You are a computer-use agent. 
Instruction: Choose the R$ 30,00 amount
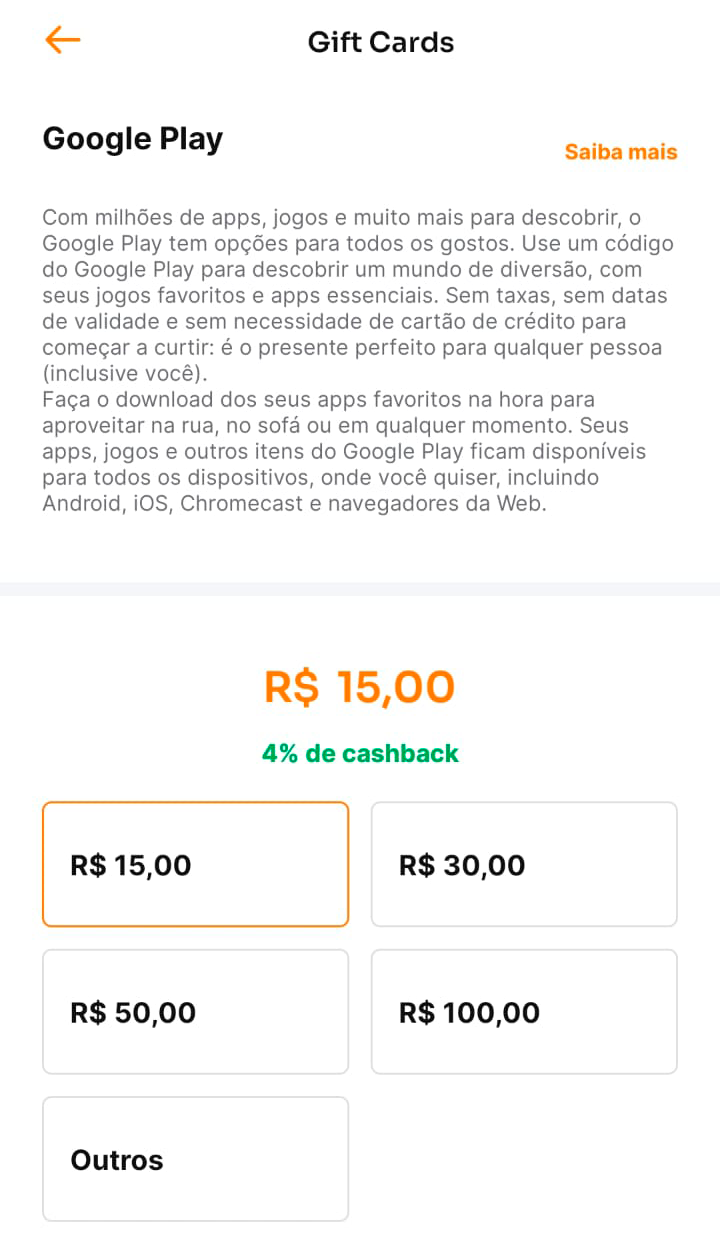(x=524, y=864)
